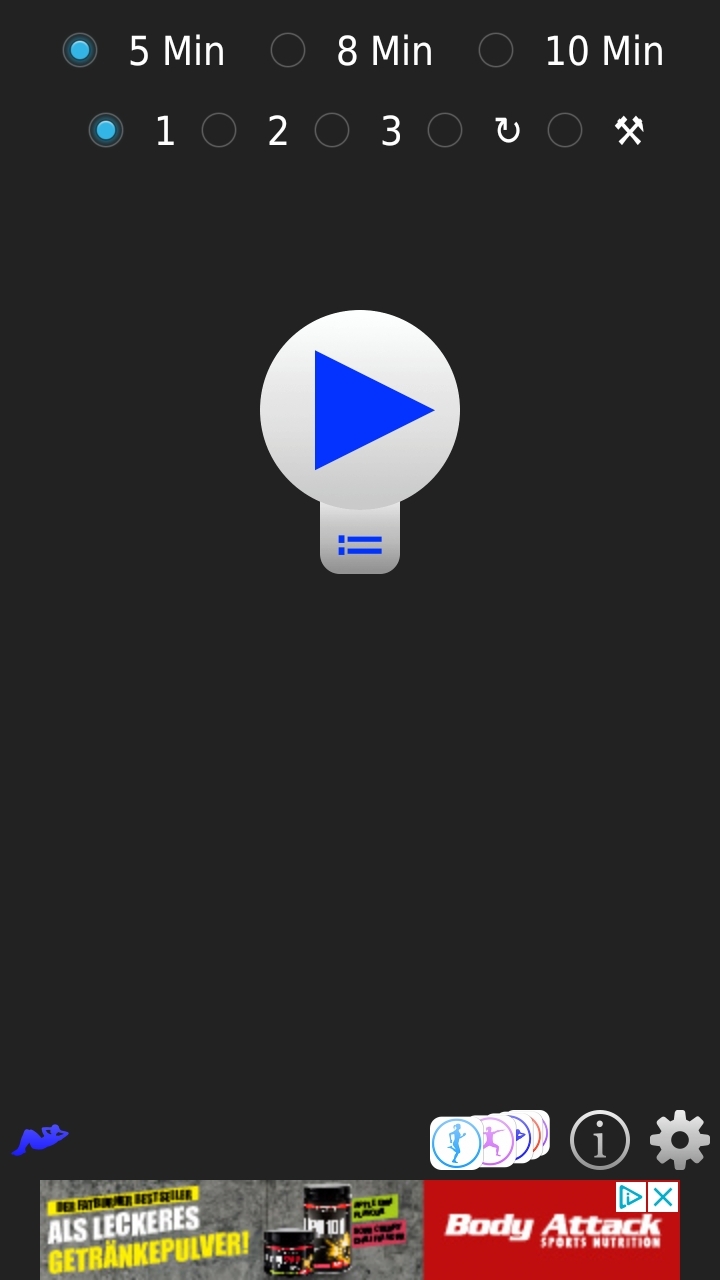Pick the 10 Min workout duration
The image size is (720, 1280).
[496, 50]
